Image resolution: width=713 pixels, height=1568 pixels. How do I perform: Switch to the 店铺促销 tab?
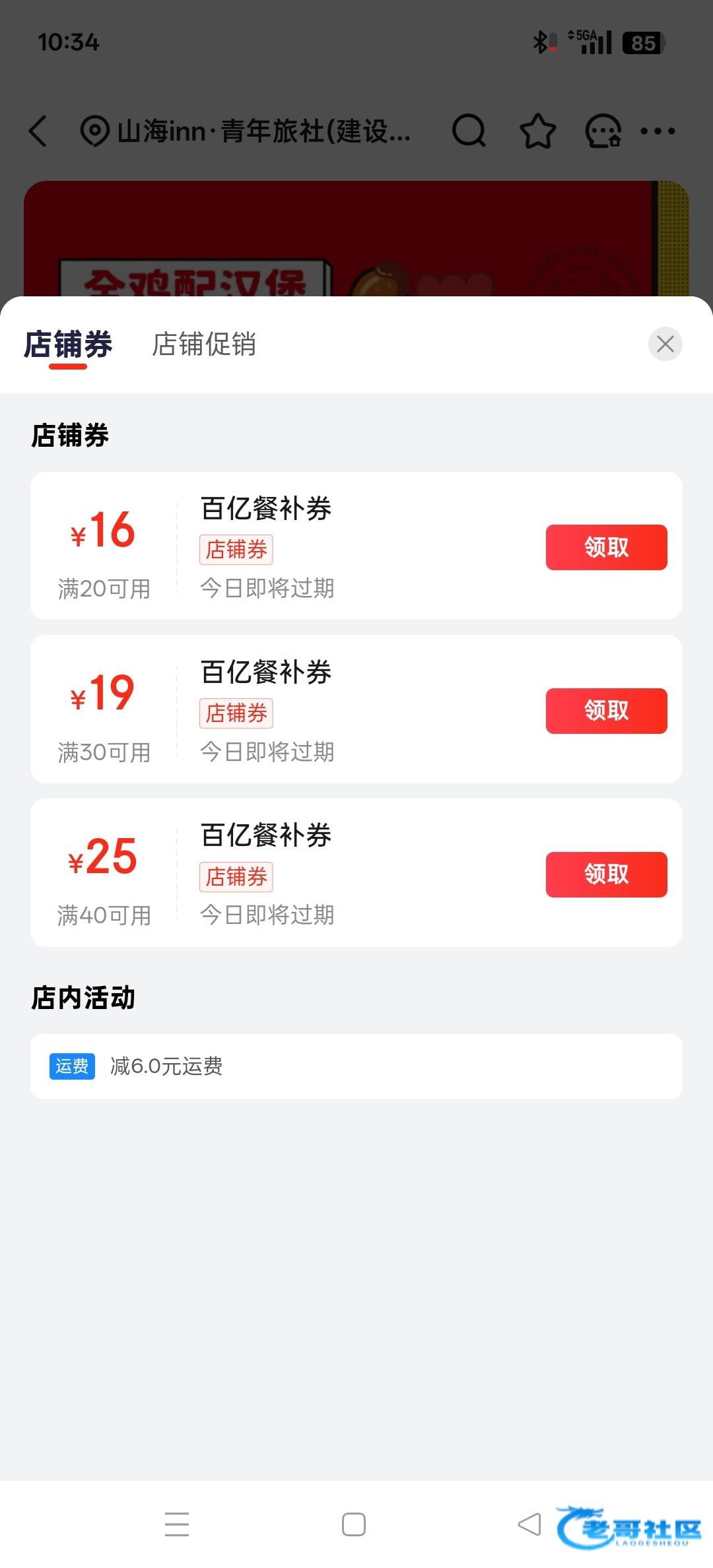click(x=204, y=344)
